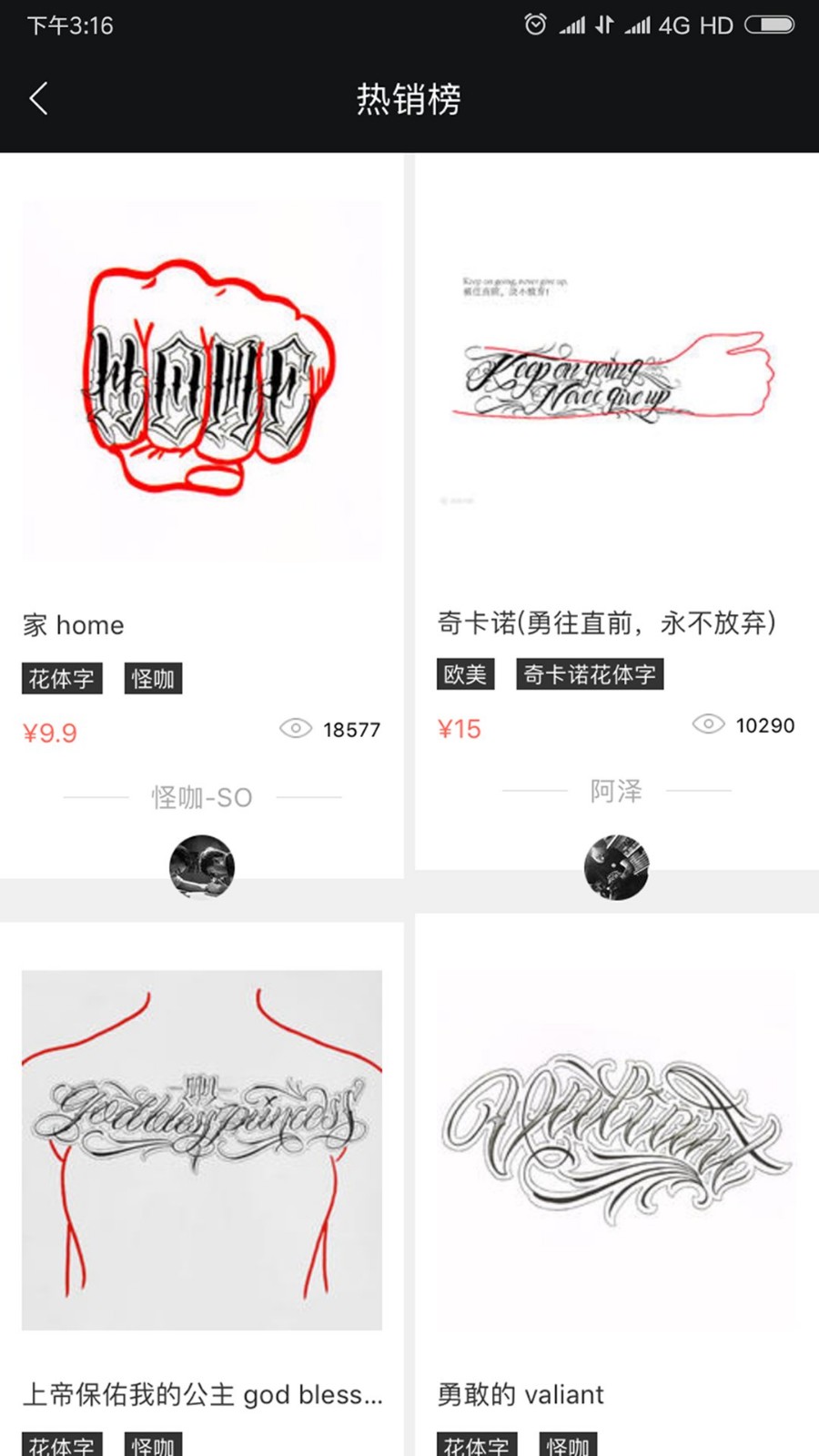Tap the back arrow to exit 热销榜
Image resolution: width=819 pixels, height=1456 pixels.
38,98
